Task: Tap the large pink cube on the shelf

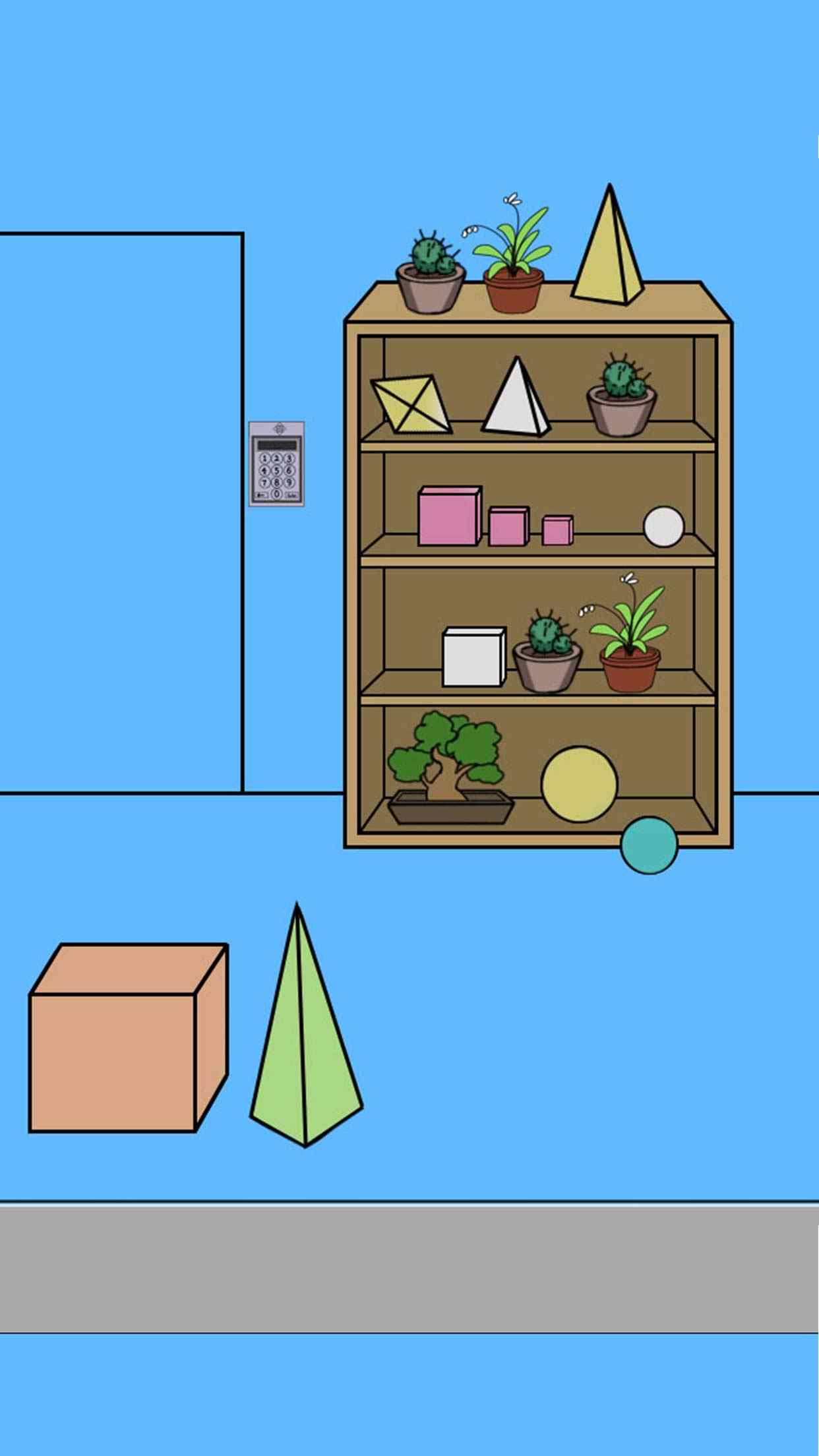Action: pos(448,516)
